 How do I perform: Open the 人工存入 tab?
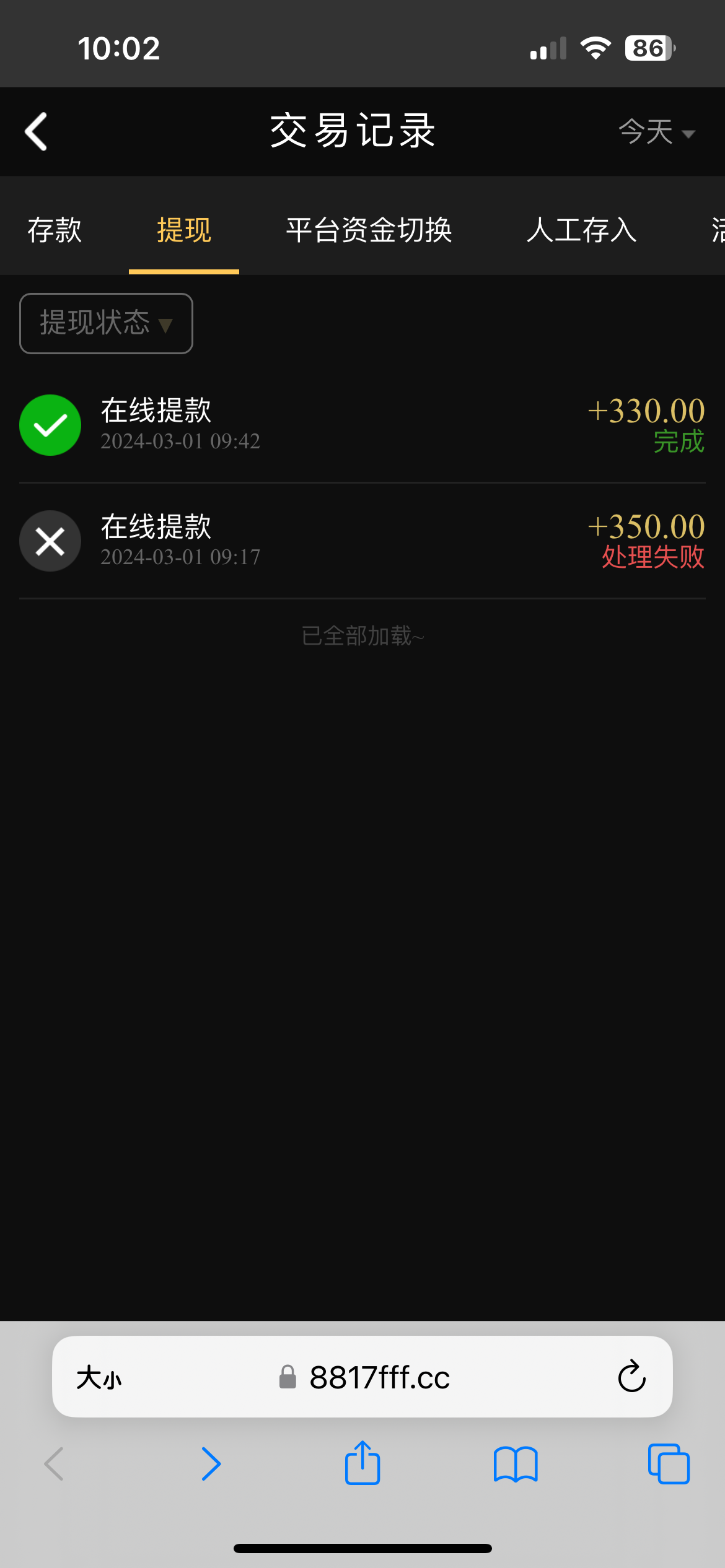pyautogui.click(x=581, y=230)
